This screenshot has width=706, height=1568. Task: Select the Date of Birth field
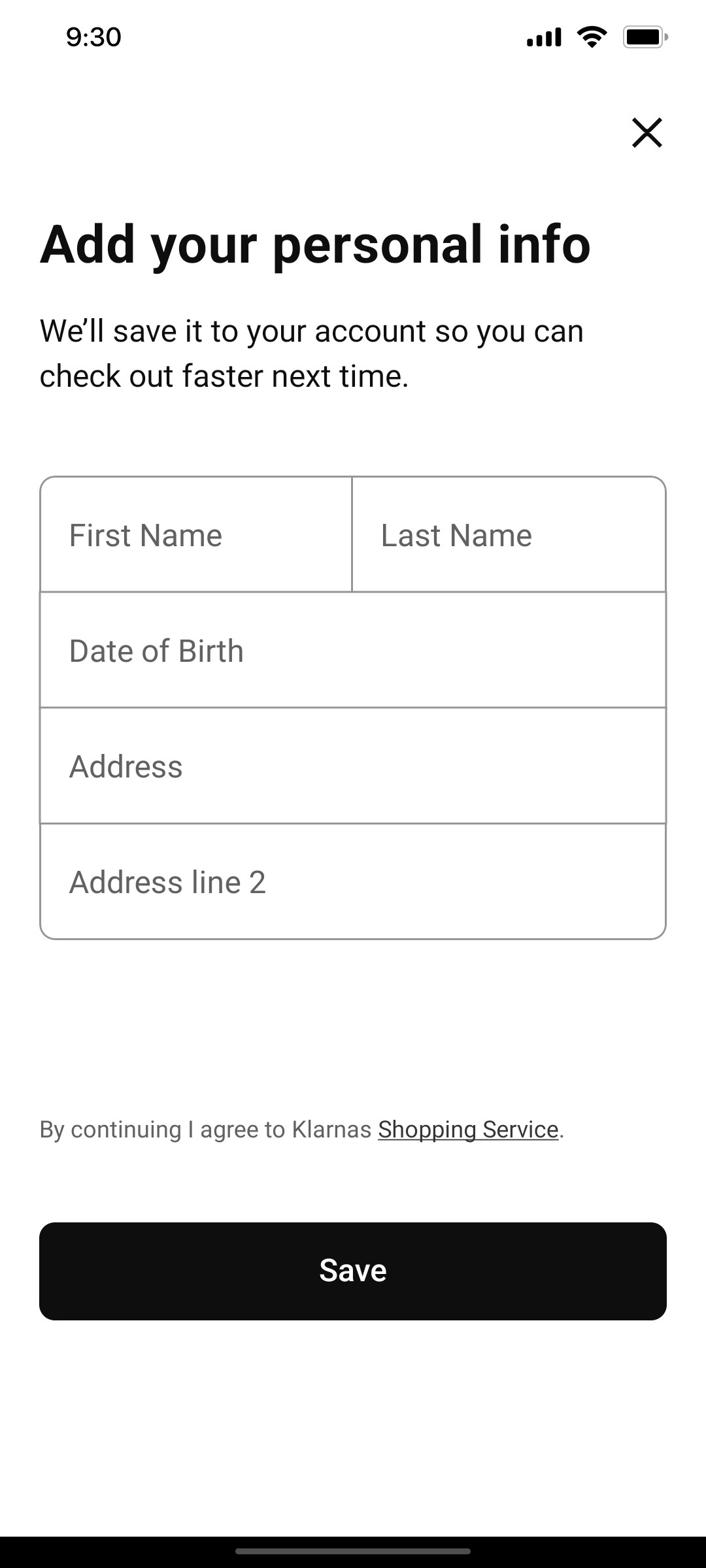pos(352,650)
